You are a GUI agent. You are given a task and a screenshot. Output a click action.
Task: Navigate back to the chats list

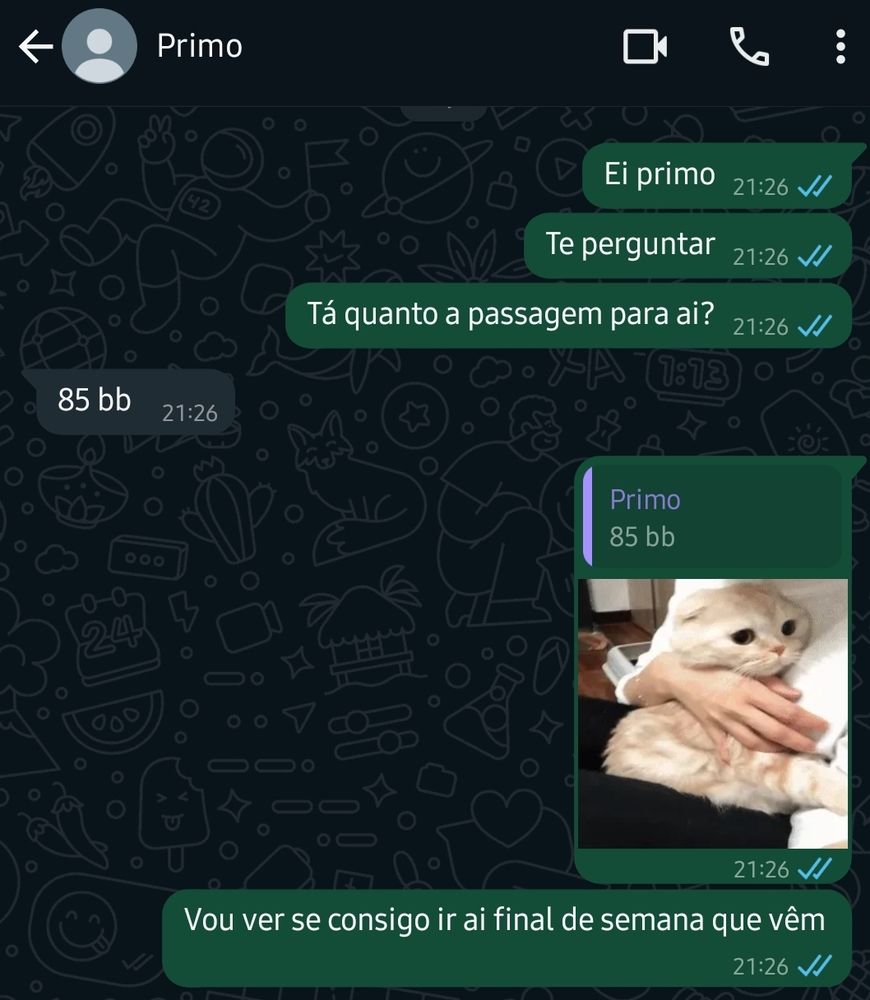click(x=35, y=46)
